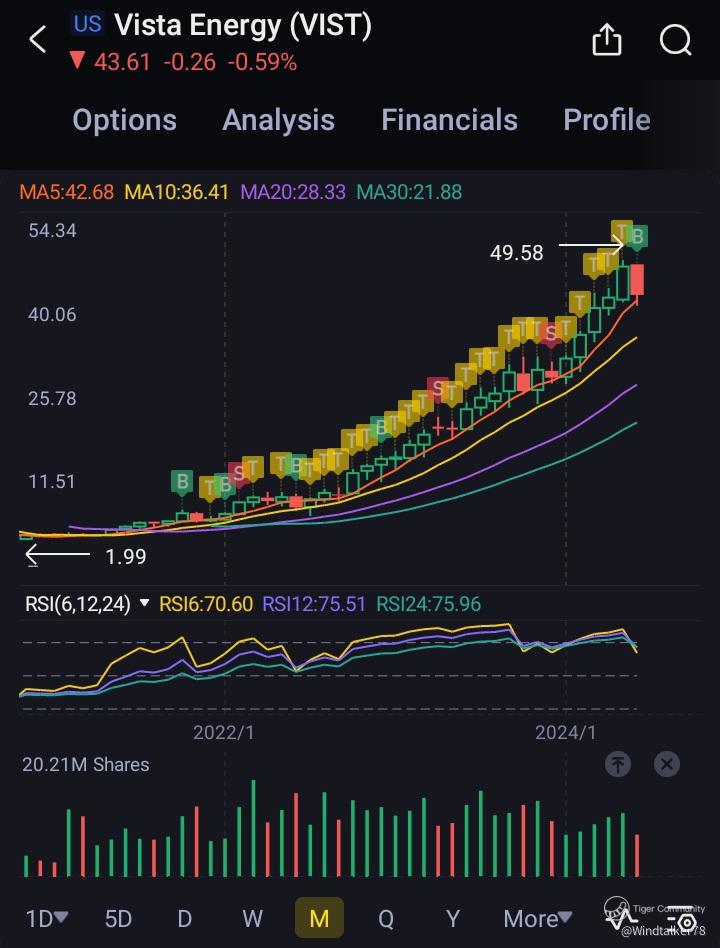Close the volume shares panel
Image resolution: width=720 pixels, height=948 pixels.
click(666, 765)
